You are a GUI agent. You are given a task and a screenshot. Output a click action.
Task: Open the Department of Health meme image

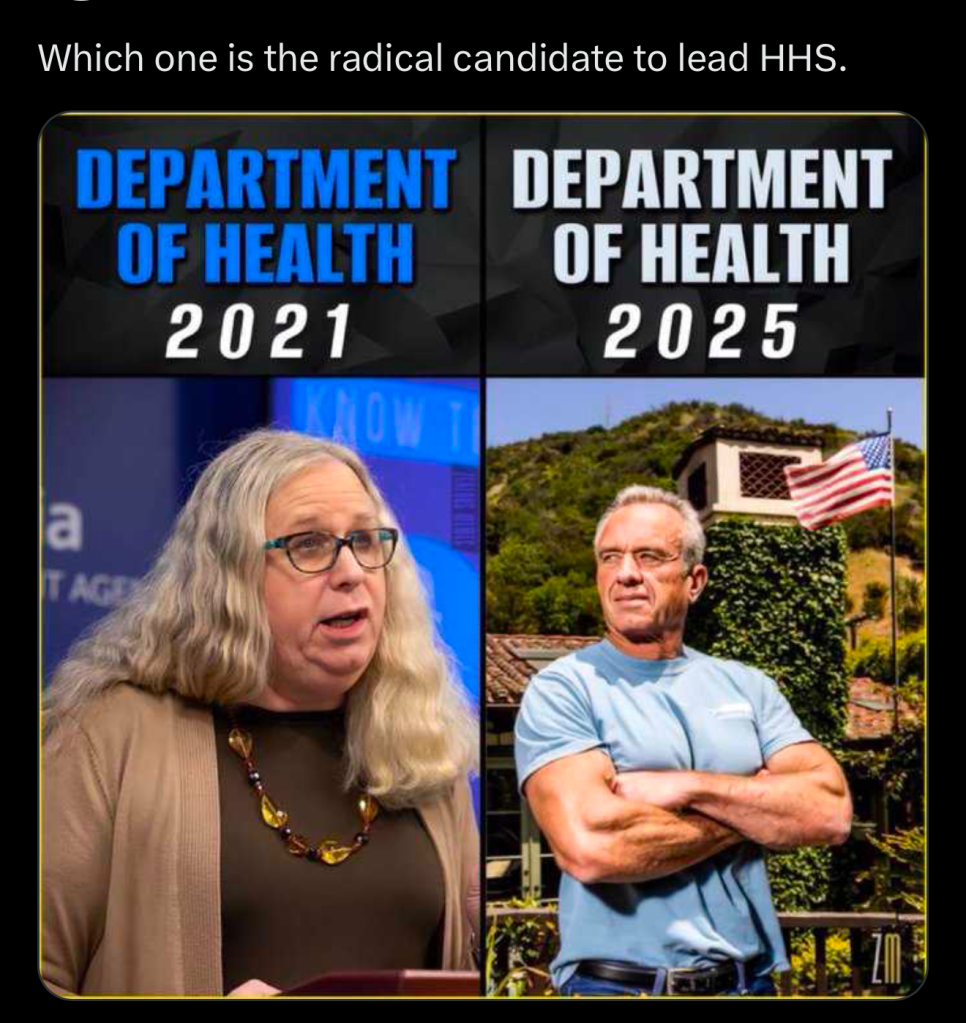[x=483, y=555]
